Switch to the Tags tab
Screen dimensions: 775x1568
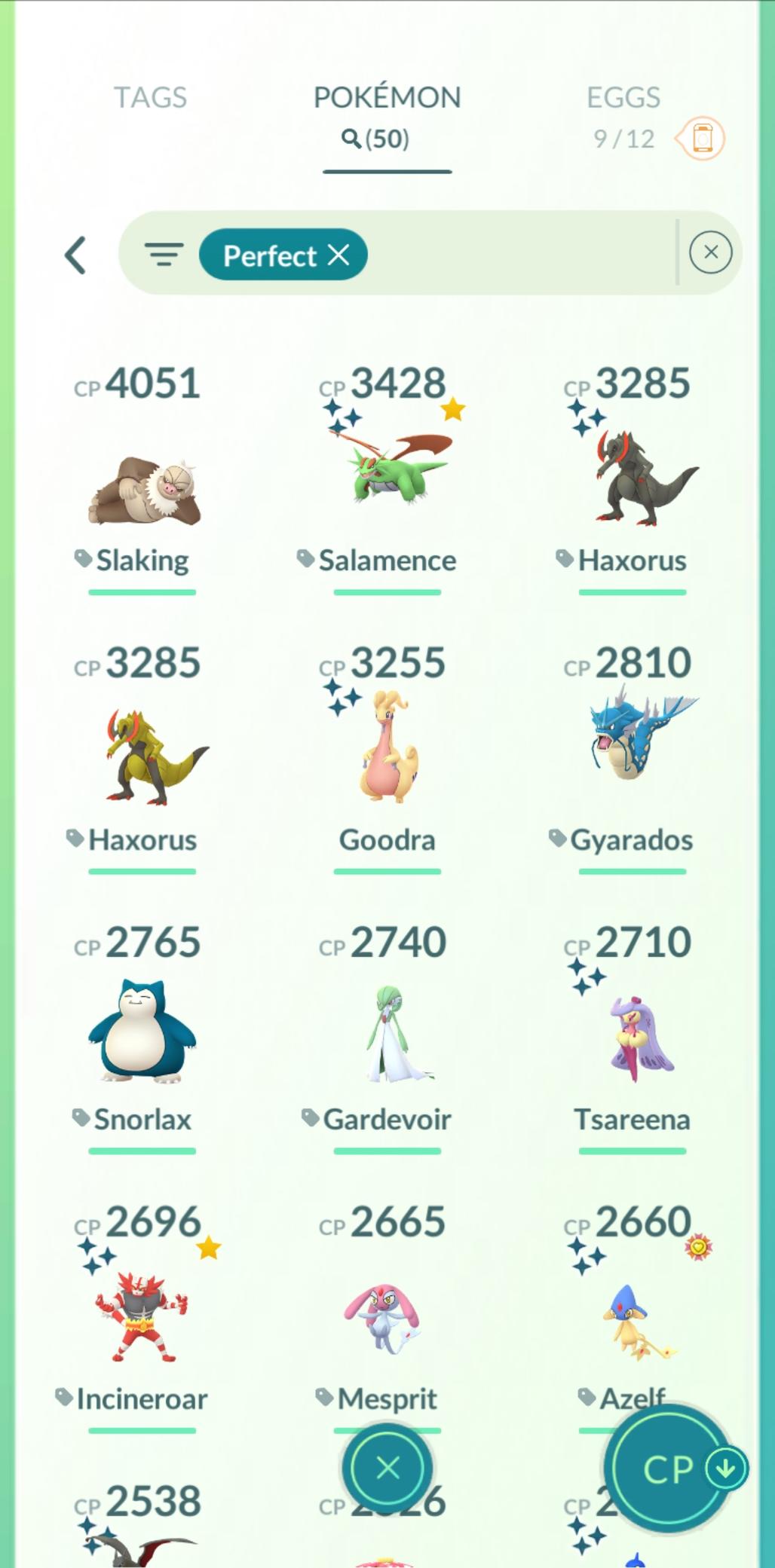[150, 98]
